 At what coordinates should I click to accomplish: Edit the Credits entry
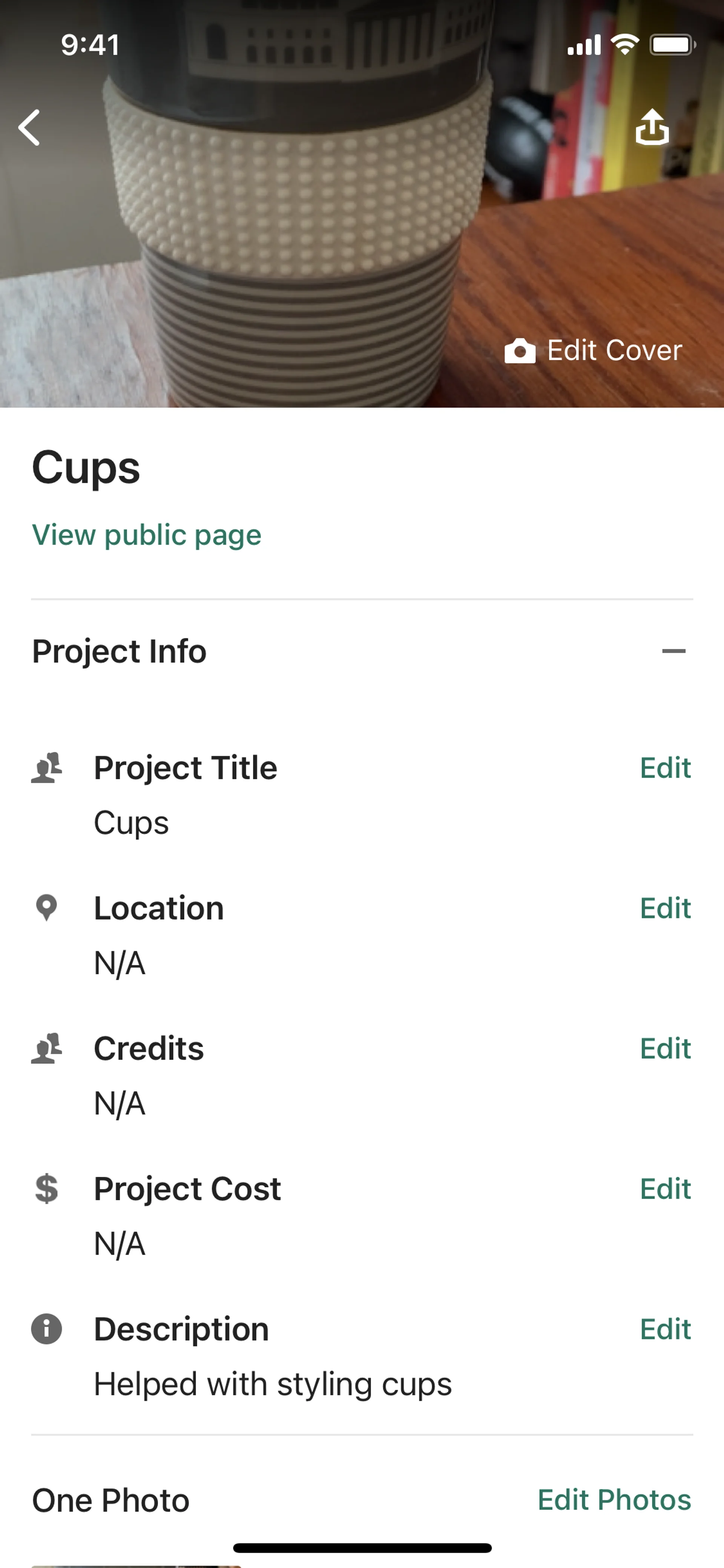point(665,1048)
